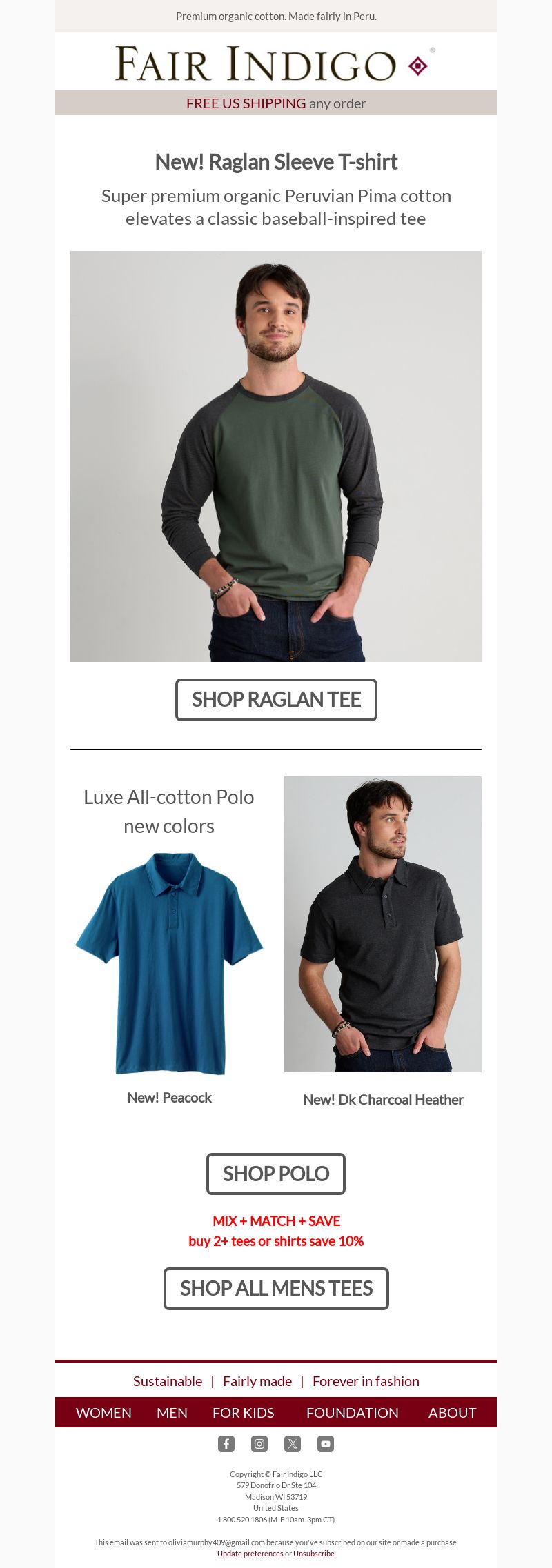
Task: Tap the Update preferences link
Action: [x=250, y=1554]
